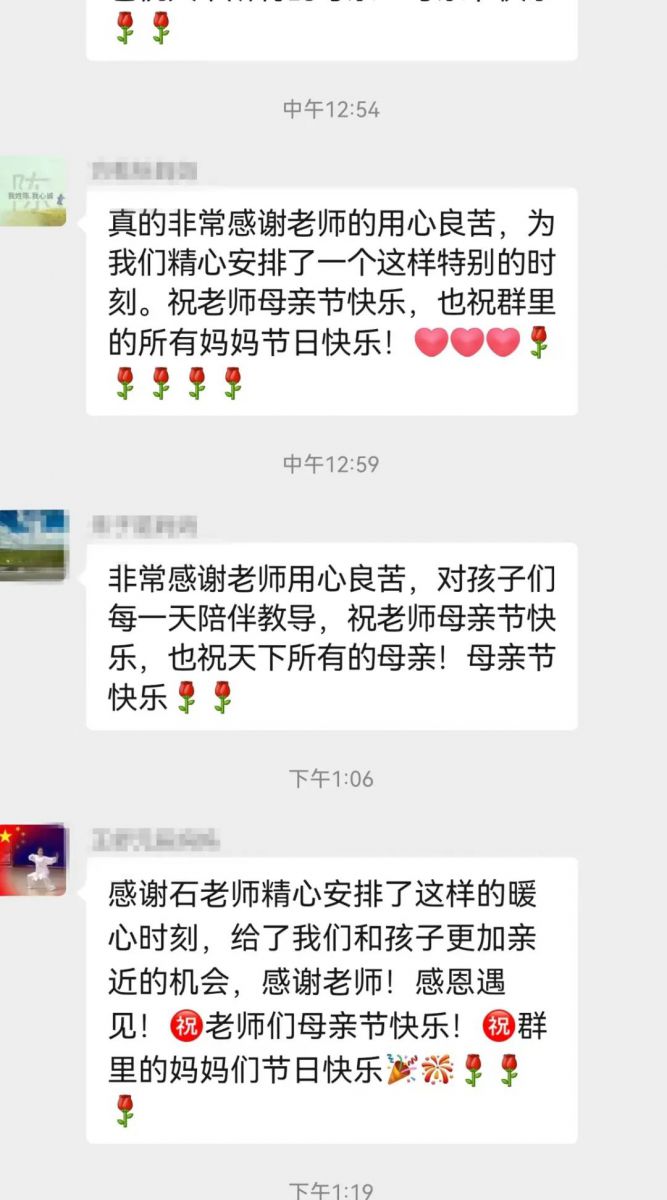Tap the avatar of the 感谢石老师 message sender
The width and height of the screenshot is (667, 1200).
tap(33, 860)
